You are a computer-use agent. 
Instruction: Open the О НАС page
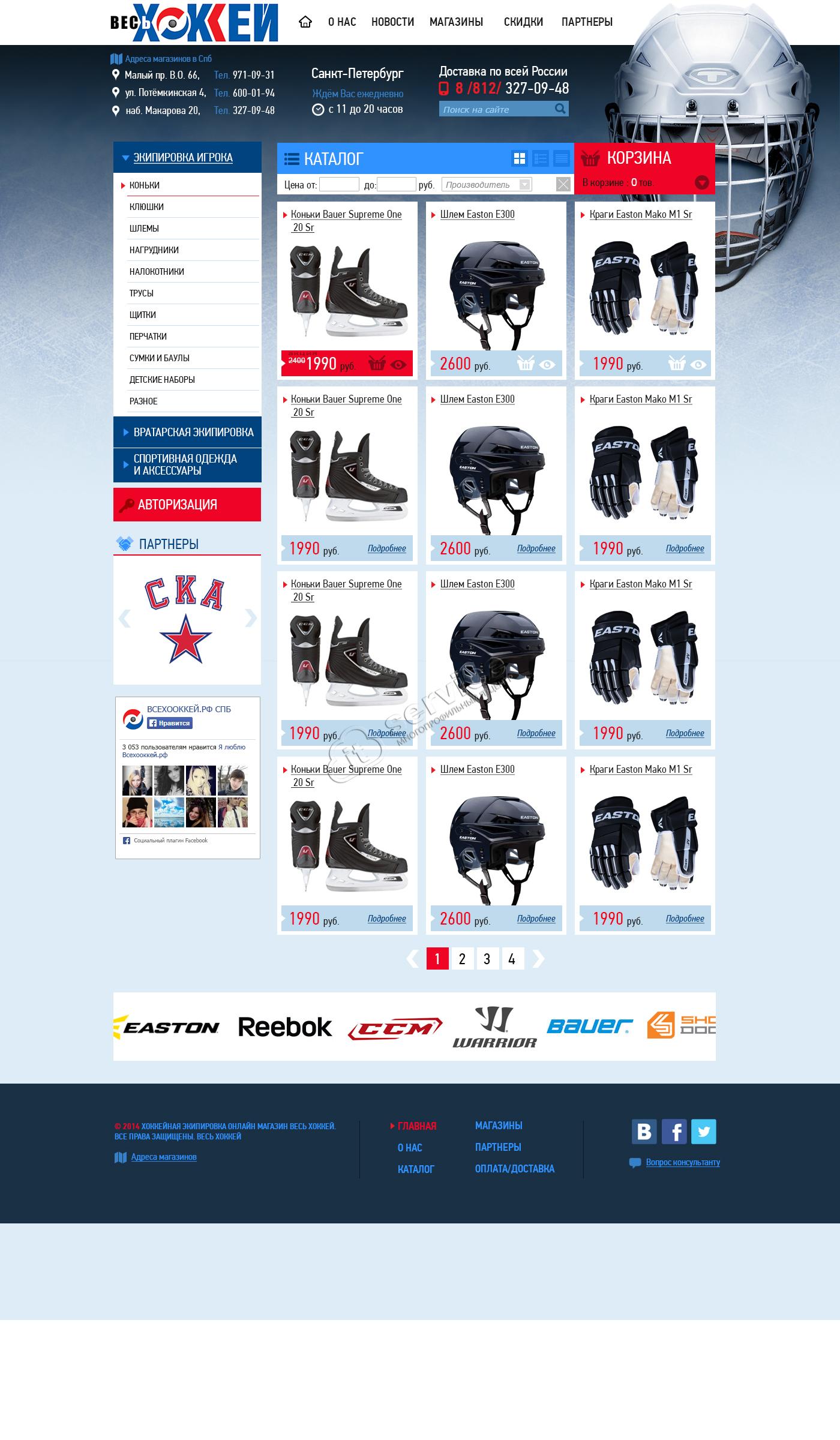342,22
